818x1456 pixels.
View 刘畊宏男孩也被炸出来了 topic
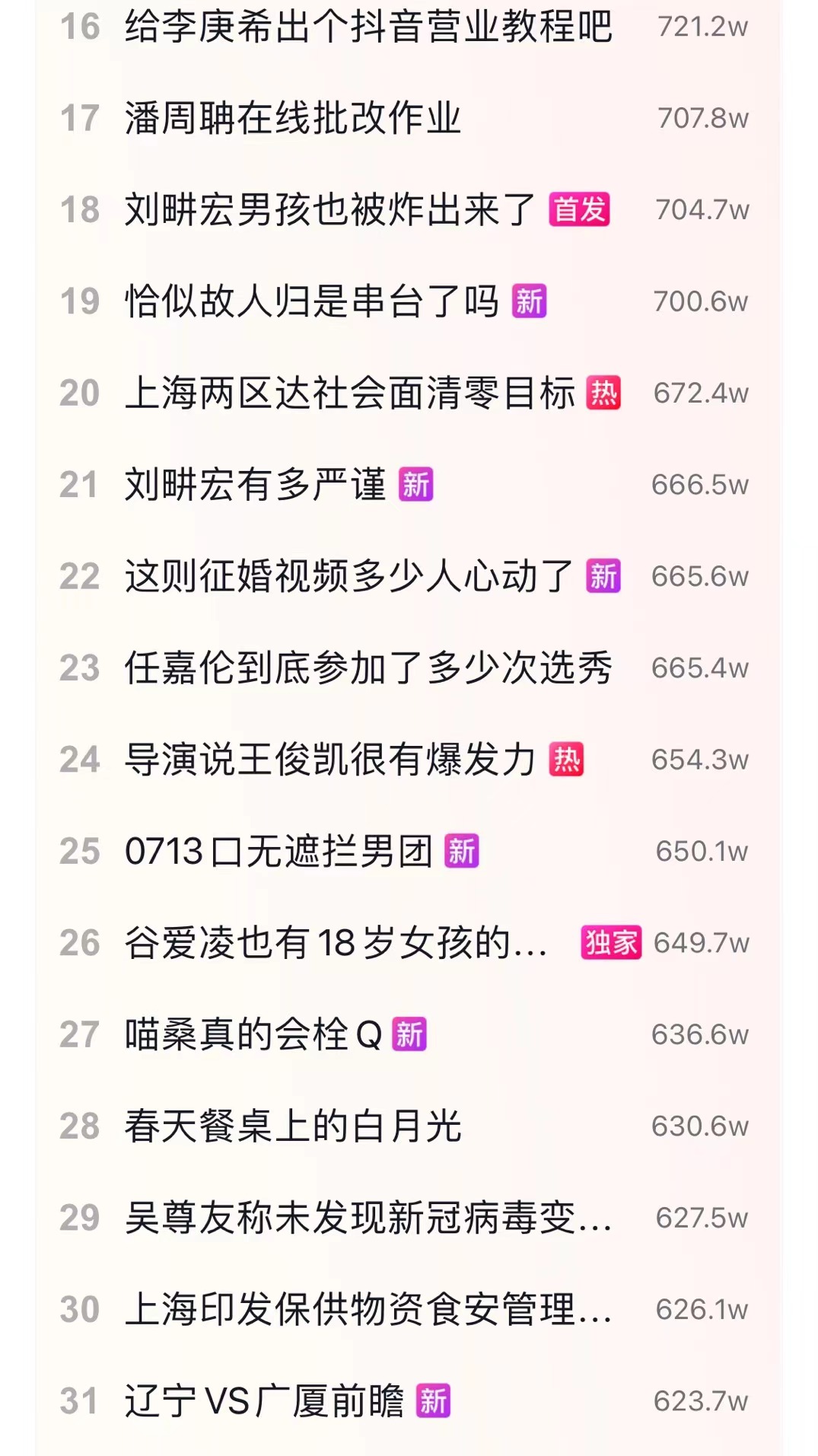click(330, 210)
